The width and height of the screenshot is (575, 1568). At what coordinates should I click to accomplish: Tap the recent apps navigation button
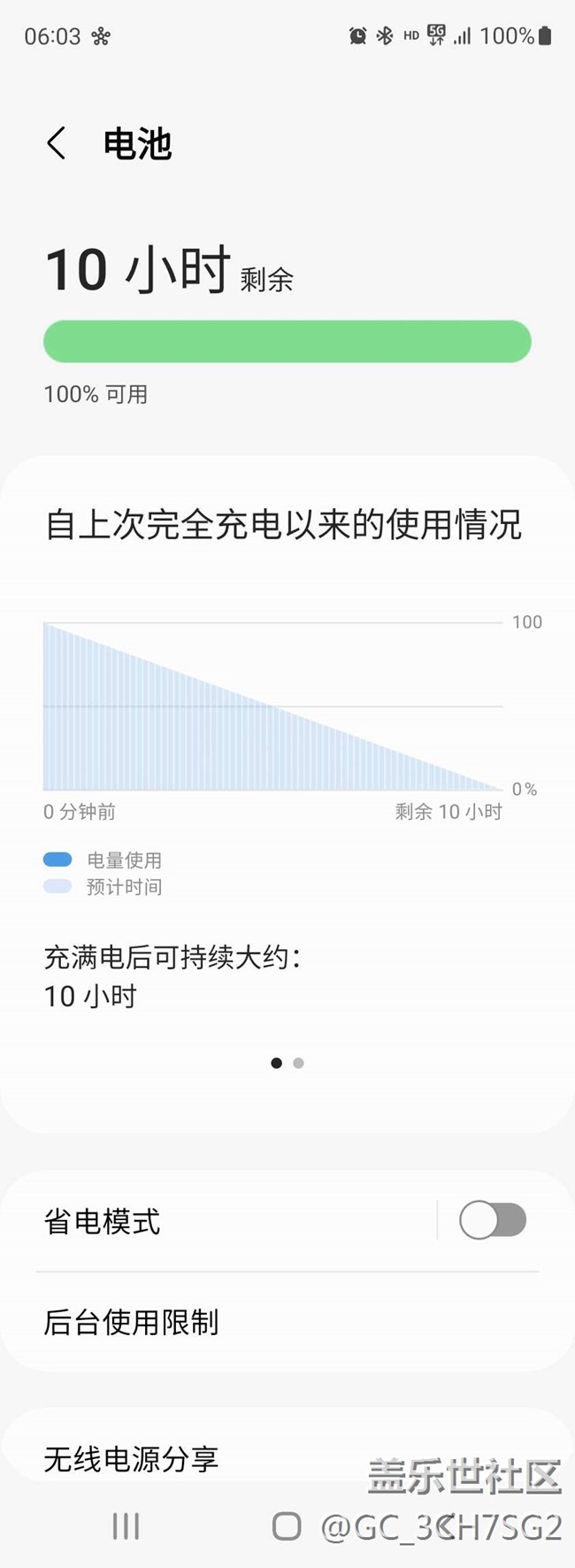(126, 1526)
